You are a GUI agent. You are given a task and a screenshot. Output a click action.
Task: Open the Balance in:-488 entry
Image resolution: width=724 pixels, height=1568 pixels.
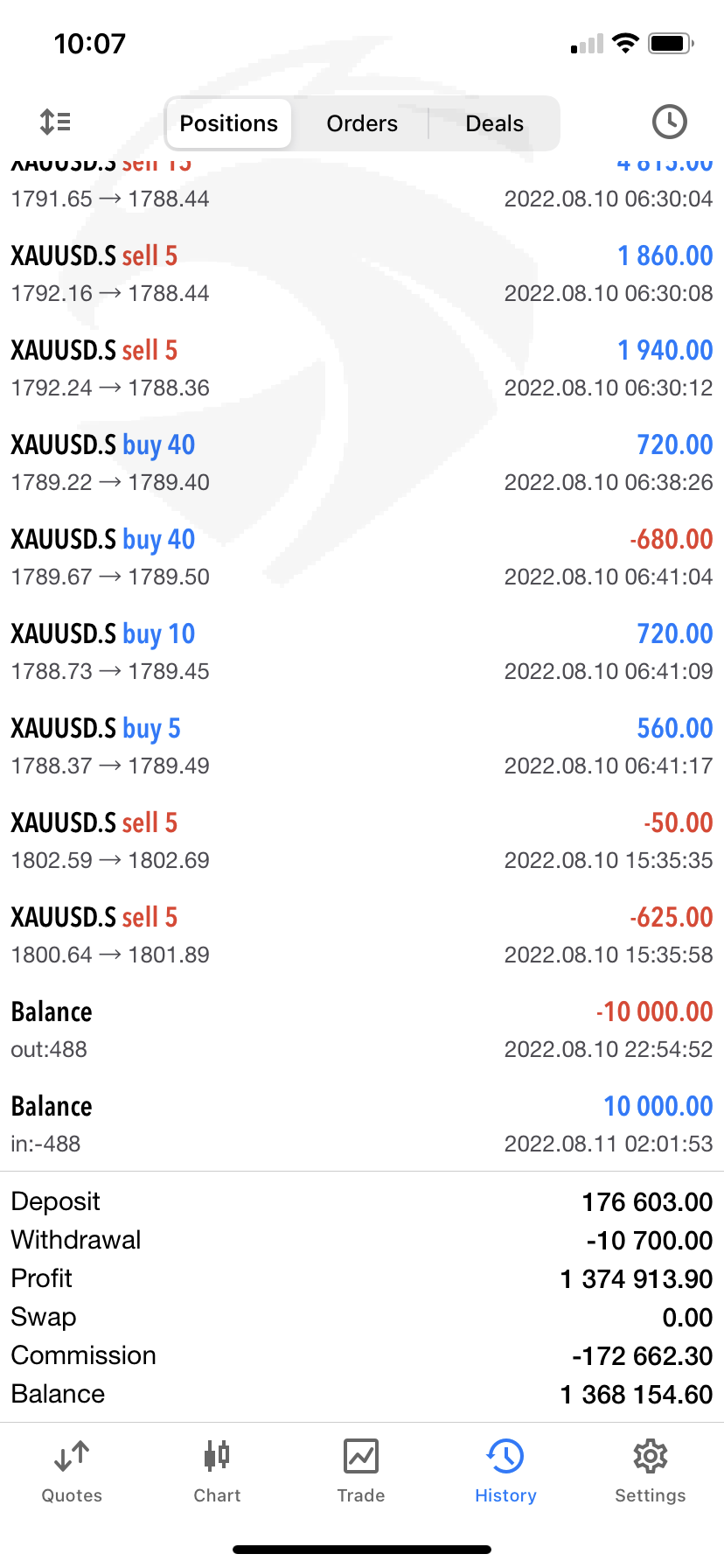click(x=362, y=1124)
